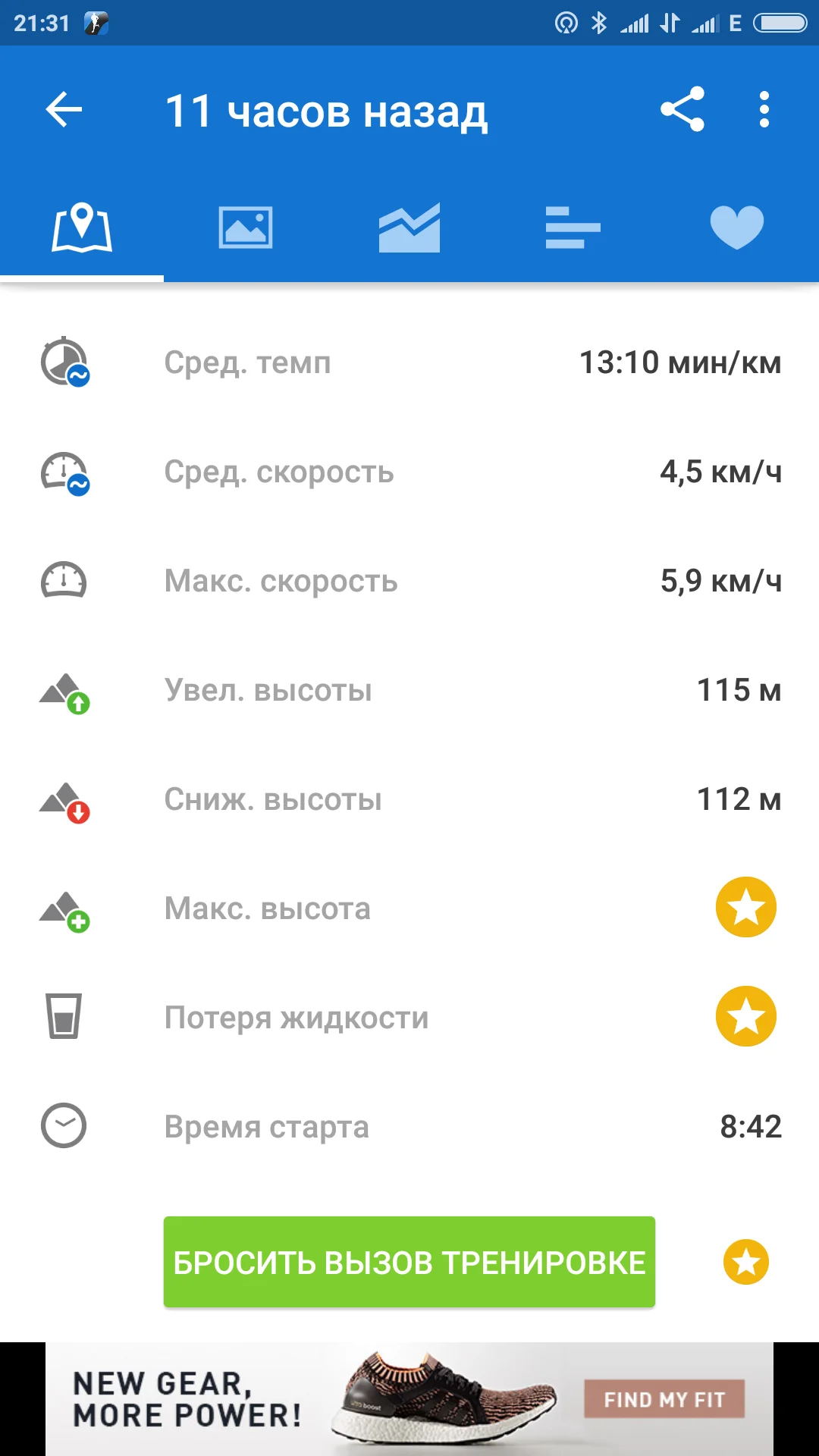The image size is (819, 1456).
Task: Open the photos tab
Action: (246, 227)
